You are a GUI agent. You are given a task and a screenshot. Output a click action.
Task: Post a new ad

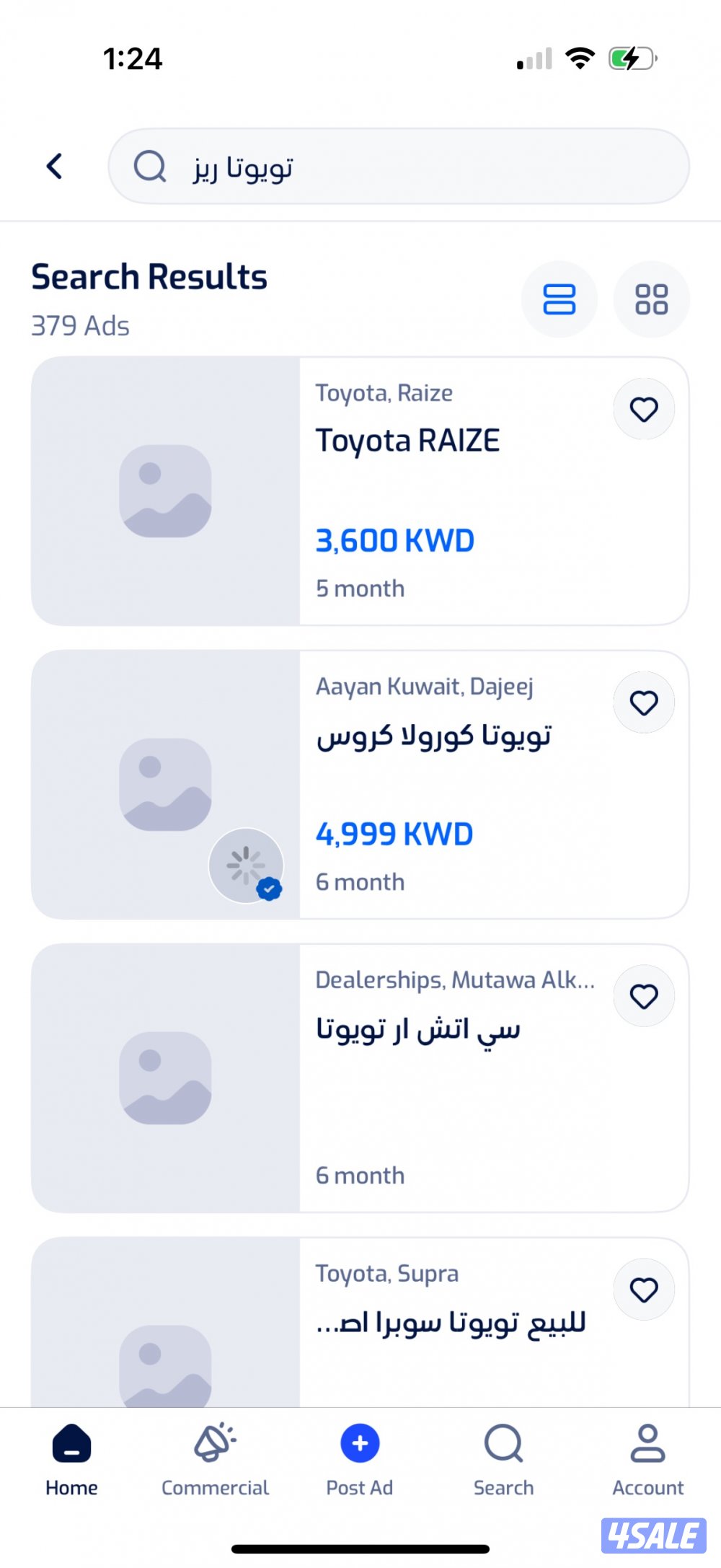pos(360,1458)
